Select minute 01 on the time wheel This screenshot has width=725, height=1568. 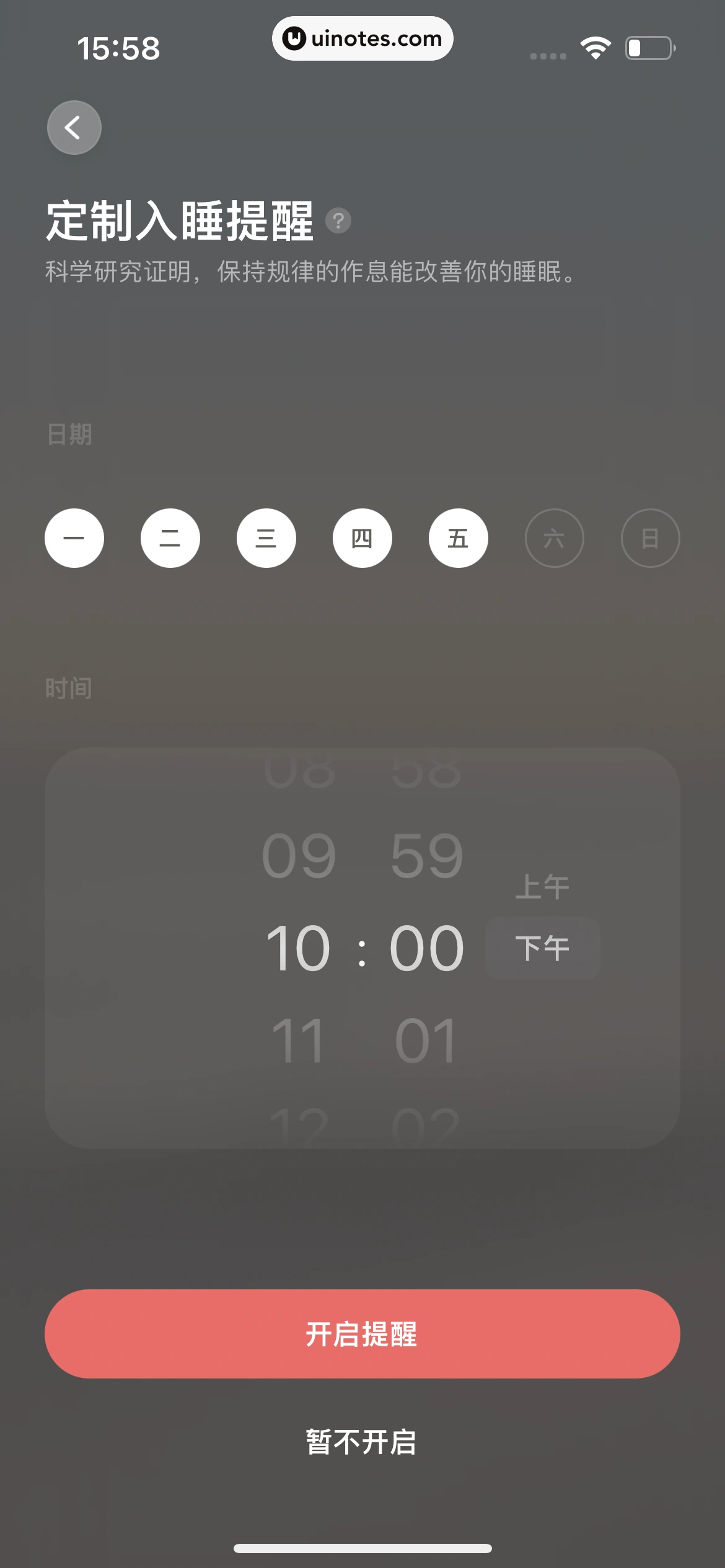point(427,1040)
